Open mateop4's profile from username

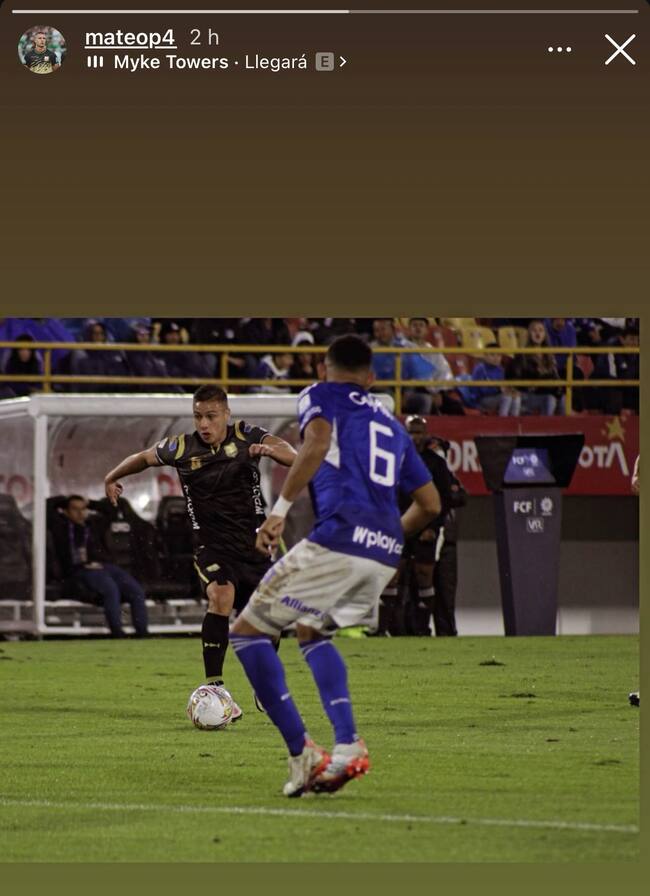click(x=130, y=38)
